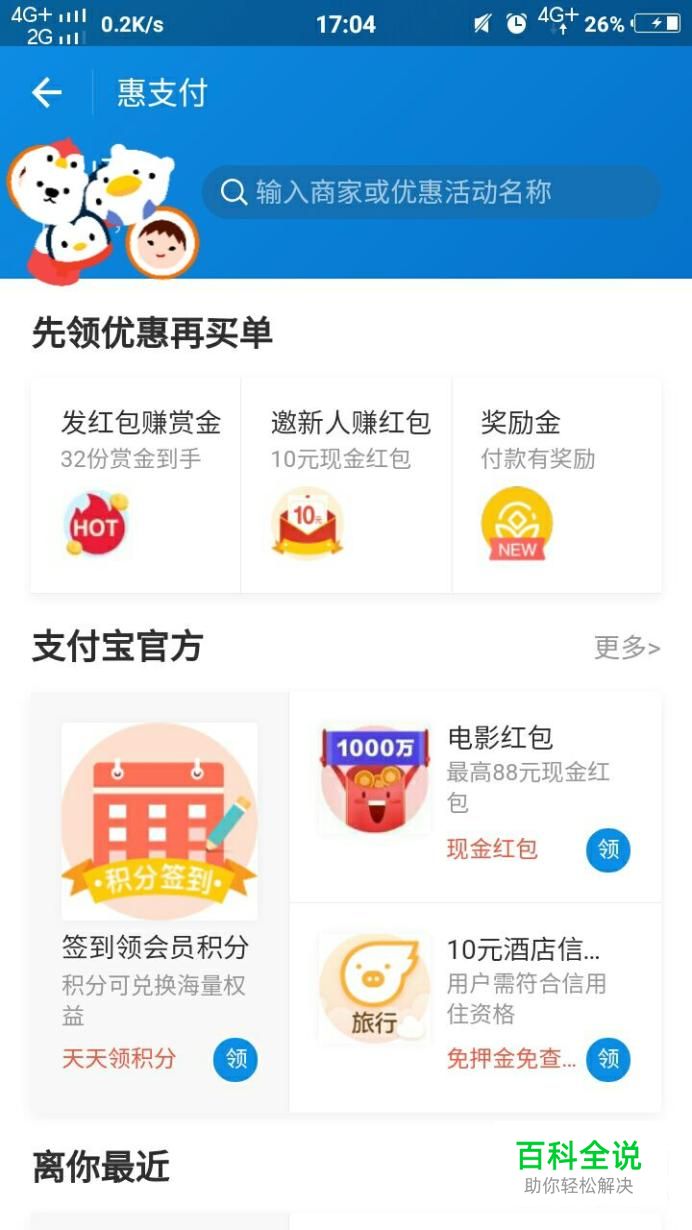Open the 发红包赚赏金 card
Viewport: 692px width, 1230px height.
137,485
